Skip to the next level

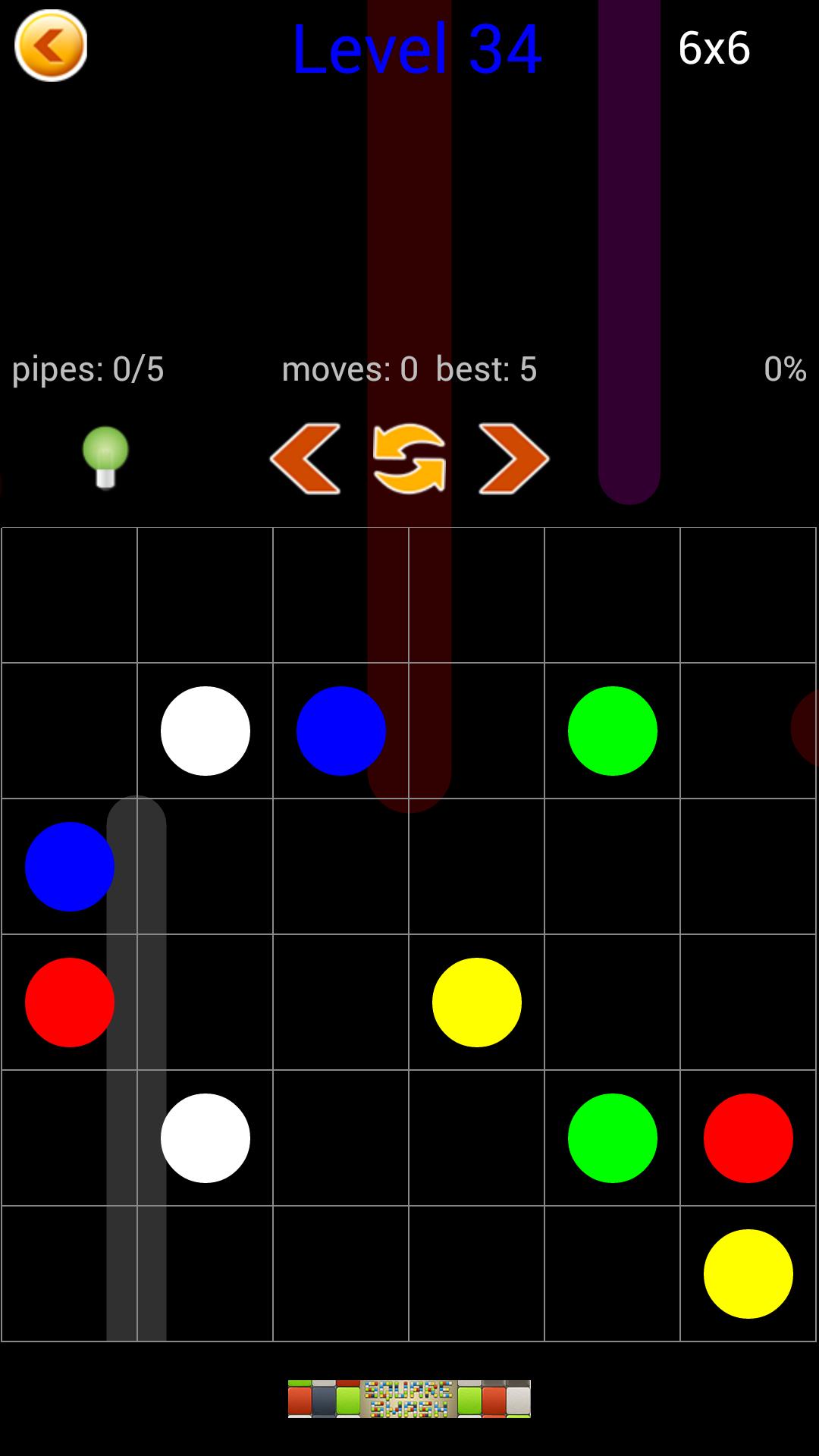coord(513,459)
